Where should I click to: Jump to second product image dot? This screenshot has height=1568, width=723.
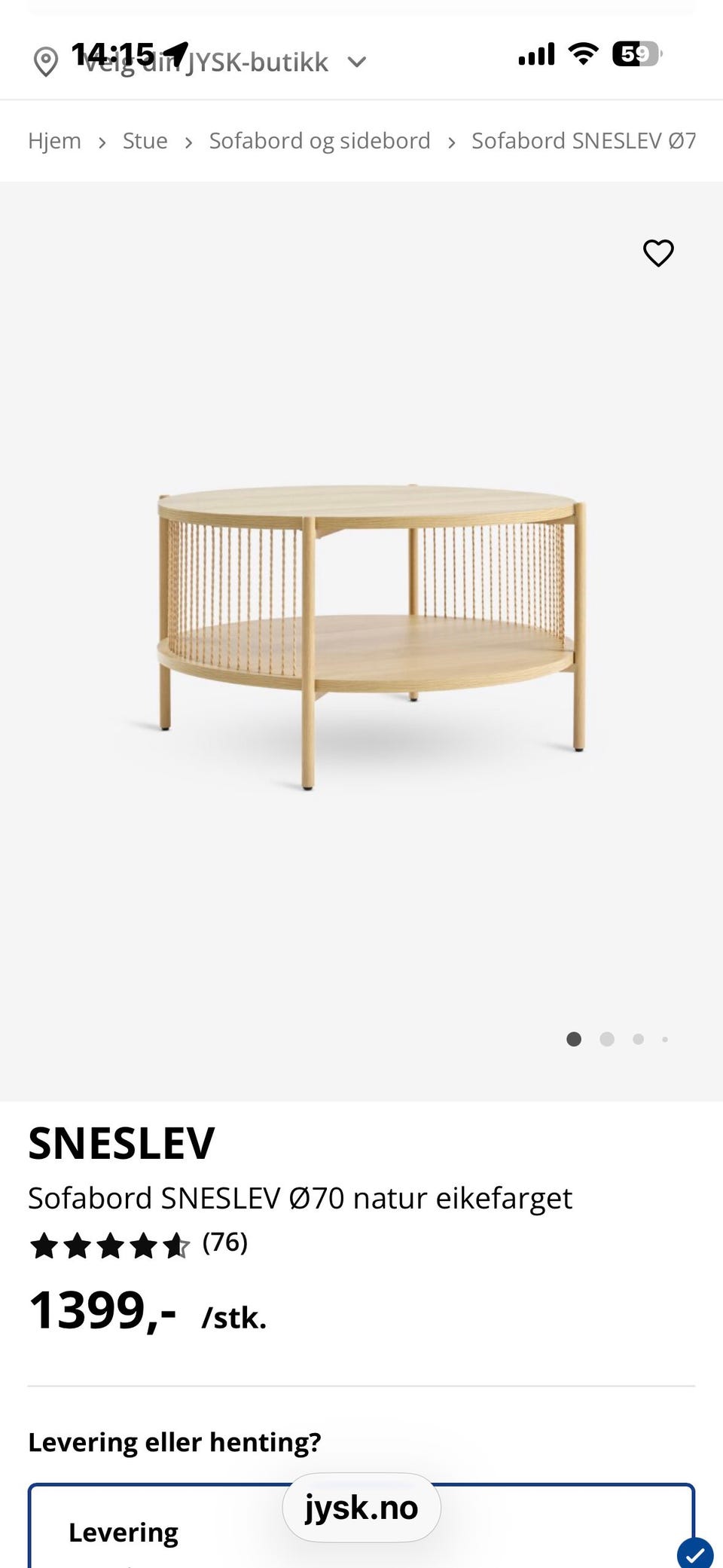607,1039
